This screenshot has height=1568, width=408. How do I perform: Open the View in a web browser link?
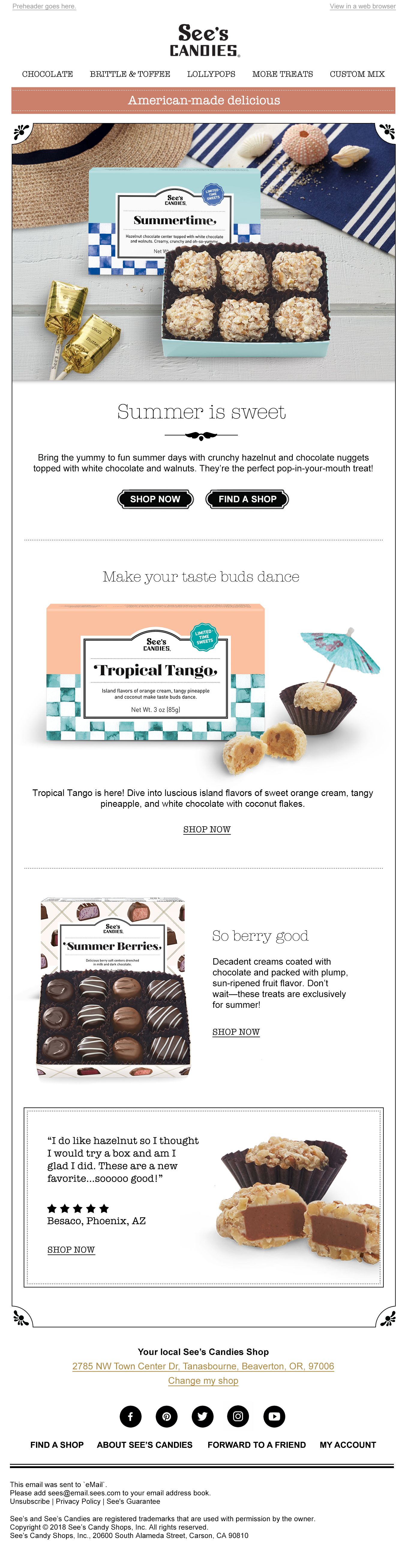click(362, 6)
